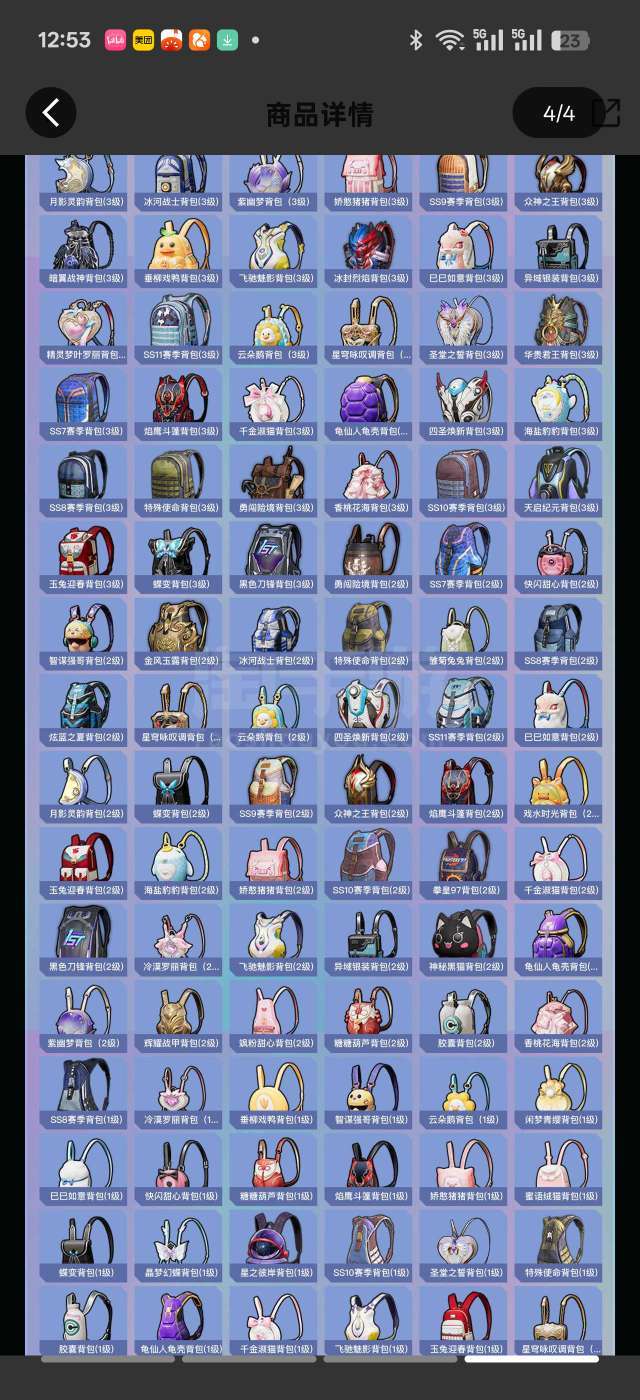Go back from the product details page
This screenshot has width=640, height=1400.
coord(51,113)
